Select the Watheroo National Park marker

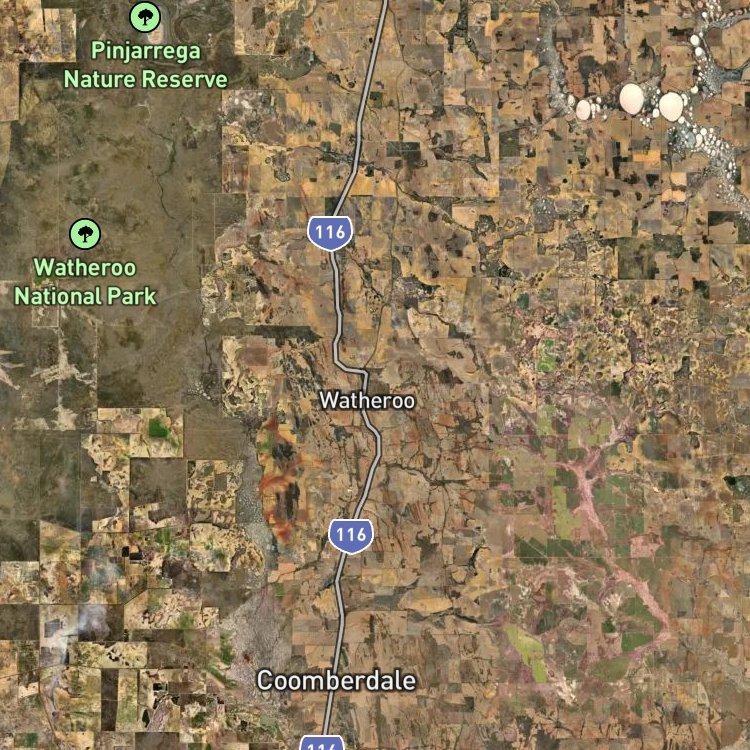tap(85, 234)
